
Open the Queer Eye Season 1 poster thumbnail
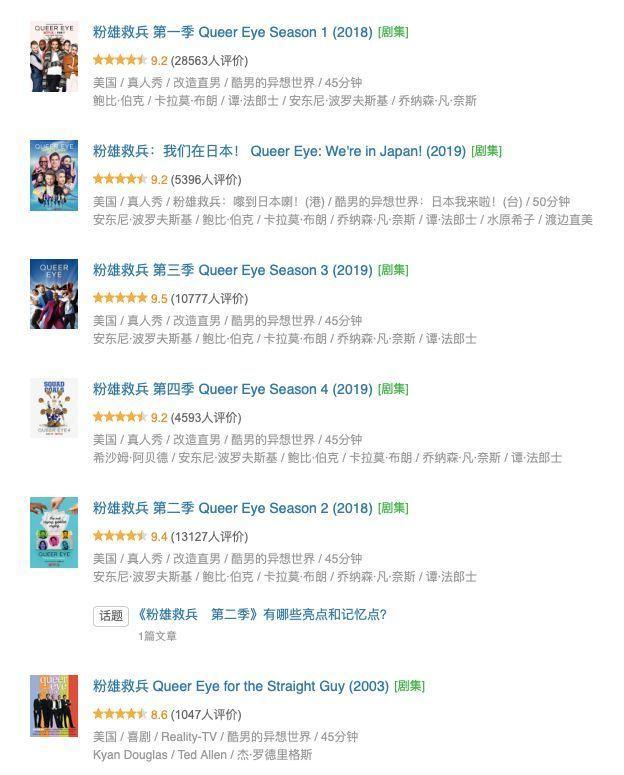coord(54,56)
